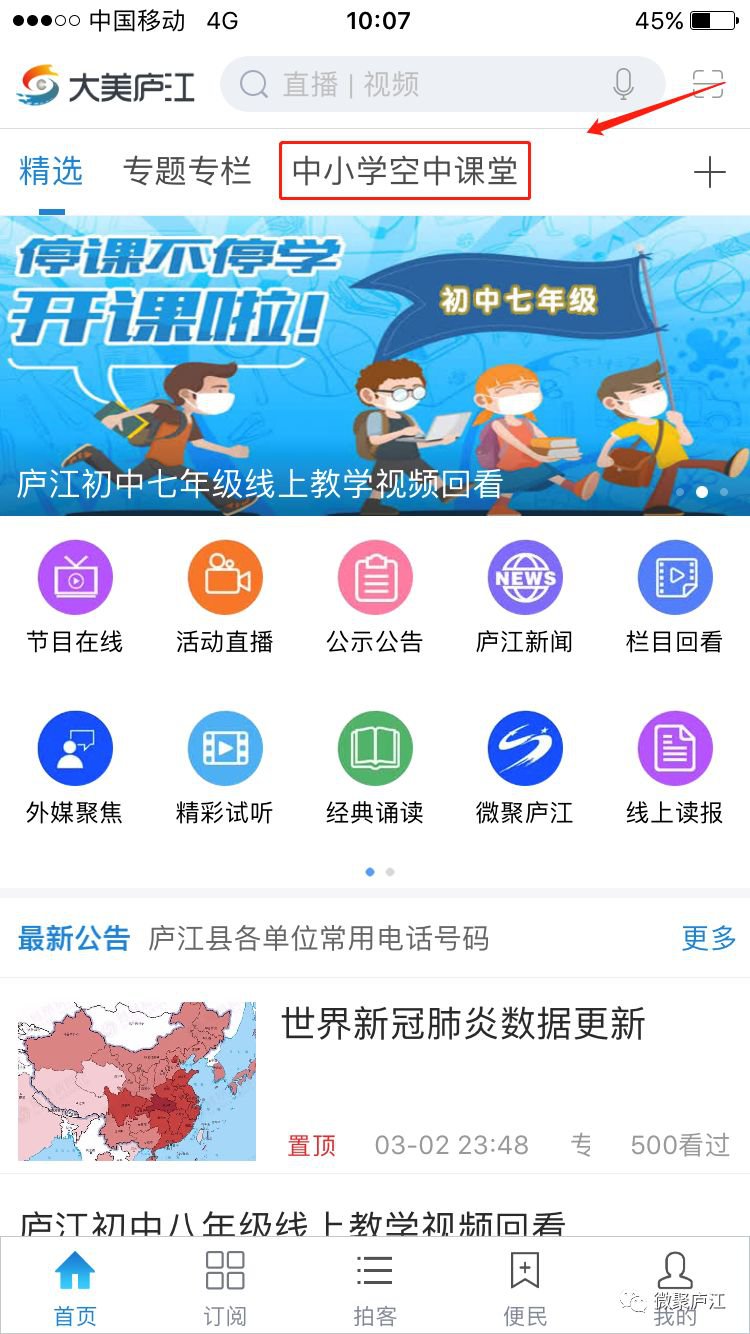Open 庐江新闻
The height and width of the screenshot is (1334, 750).
525,598
